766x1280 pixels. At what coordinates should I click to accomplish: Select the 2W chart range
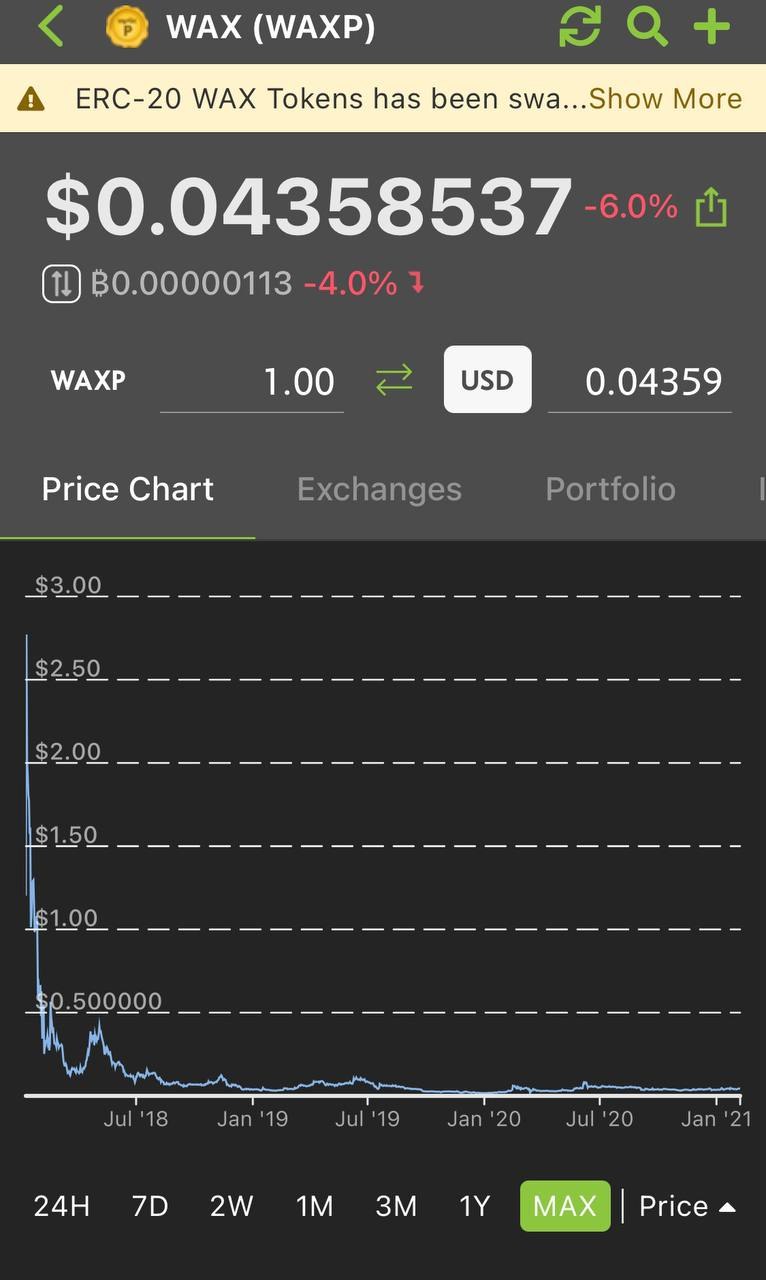pos(232,1206)
